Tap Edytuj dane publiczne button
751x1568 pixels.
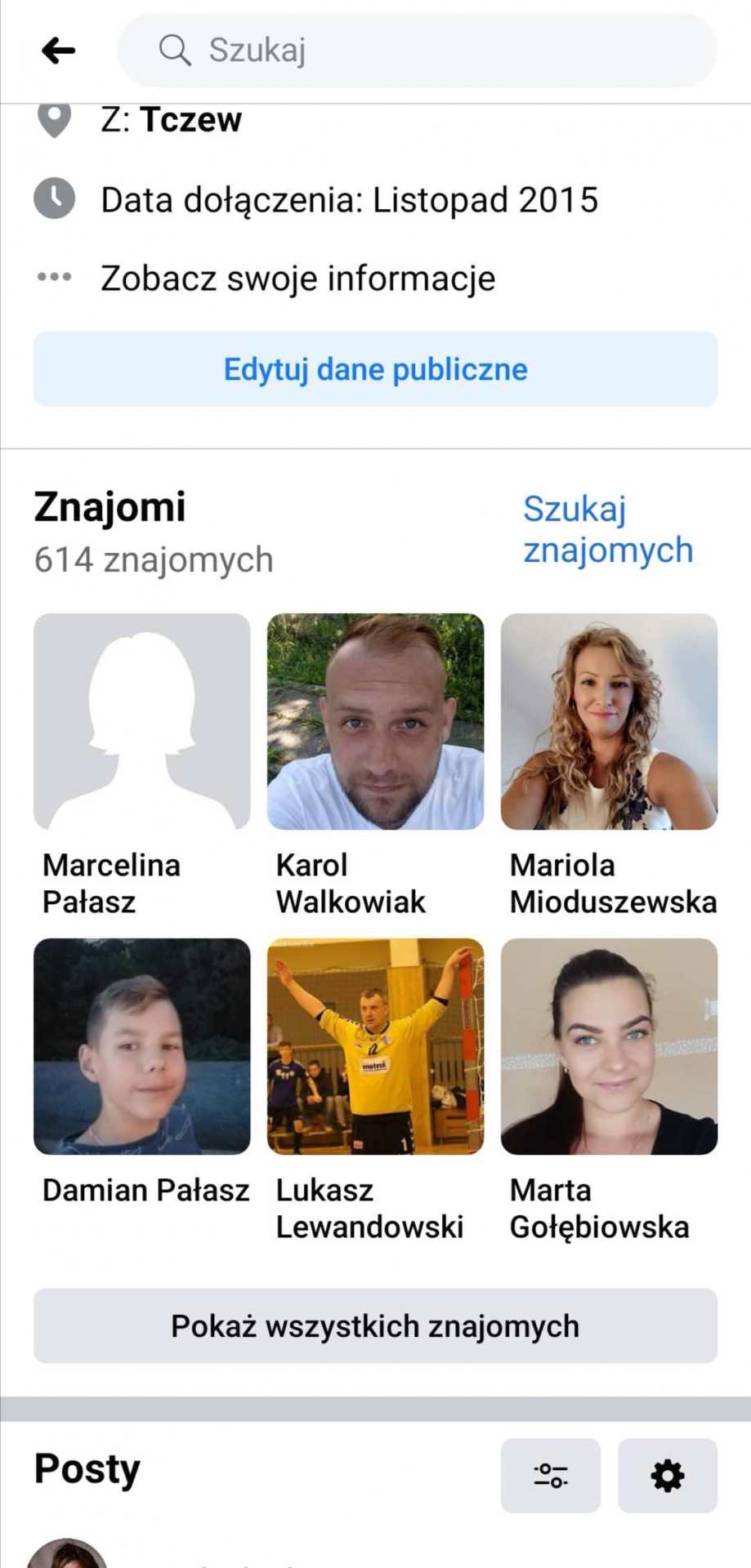coord(375,369)
